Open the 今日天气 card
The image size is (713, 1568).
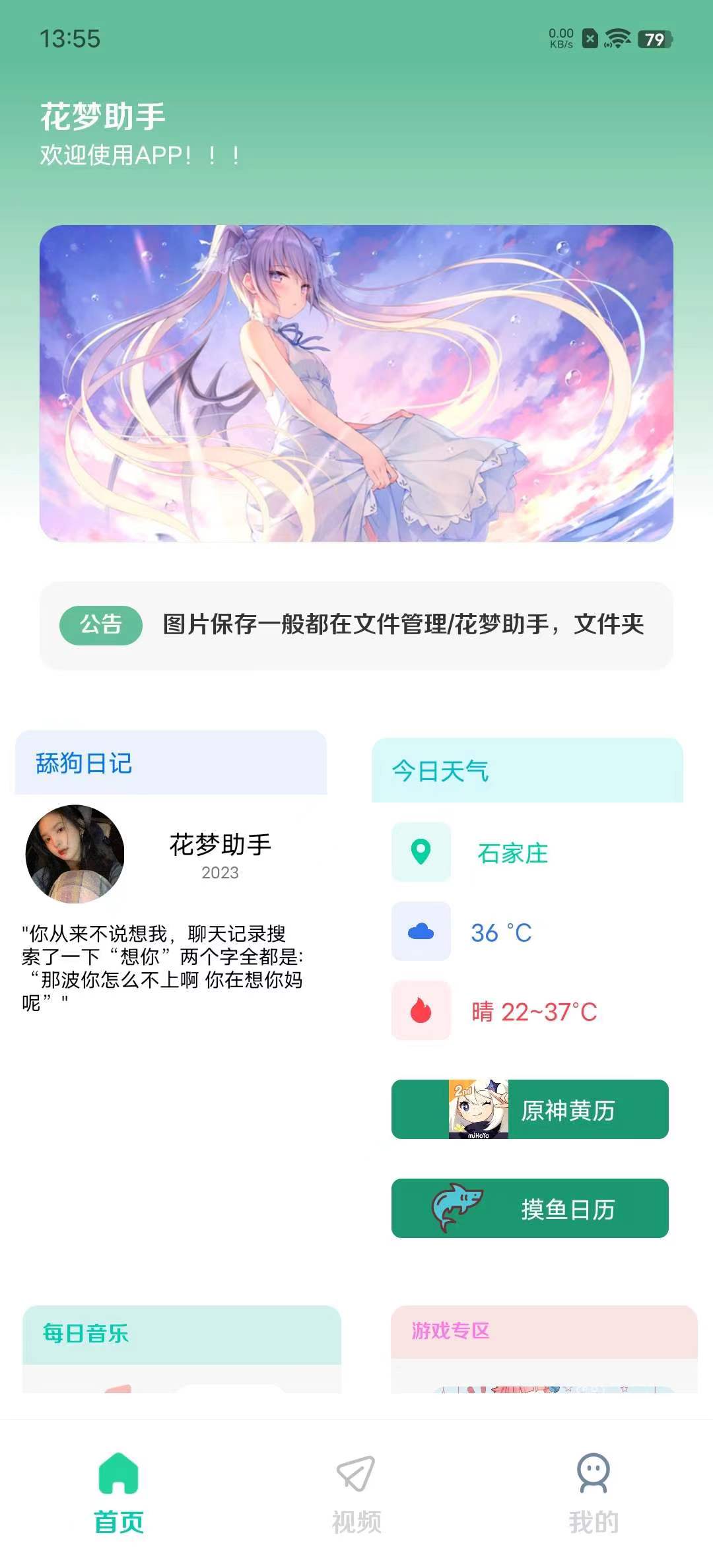point(527,770)
